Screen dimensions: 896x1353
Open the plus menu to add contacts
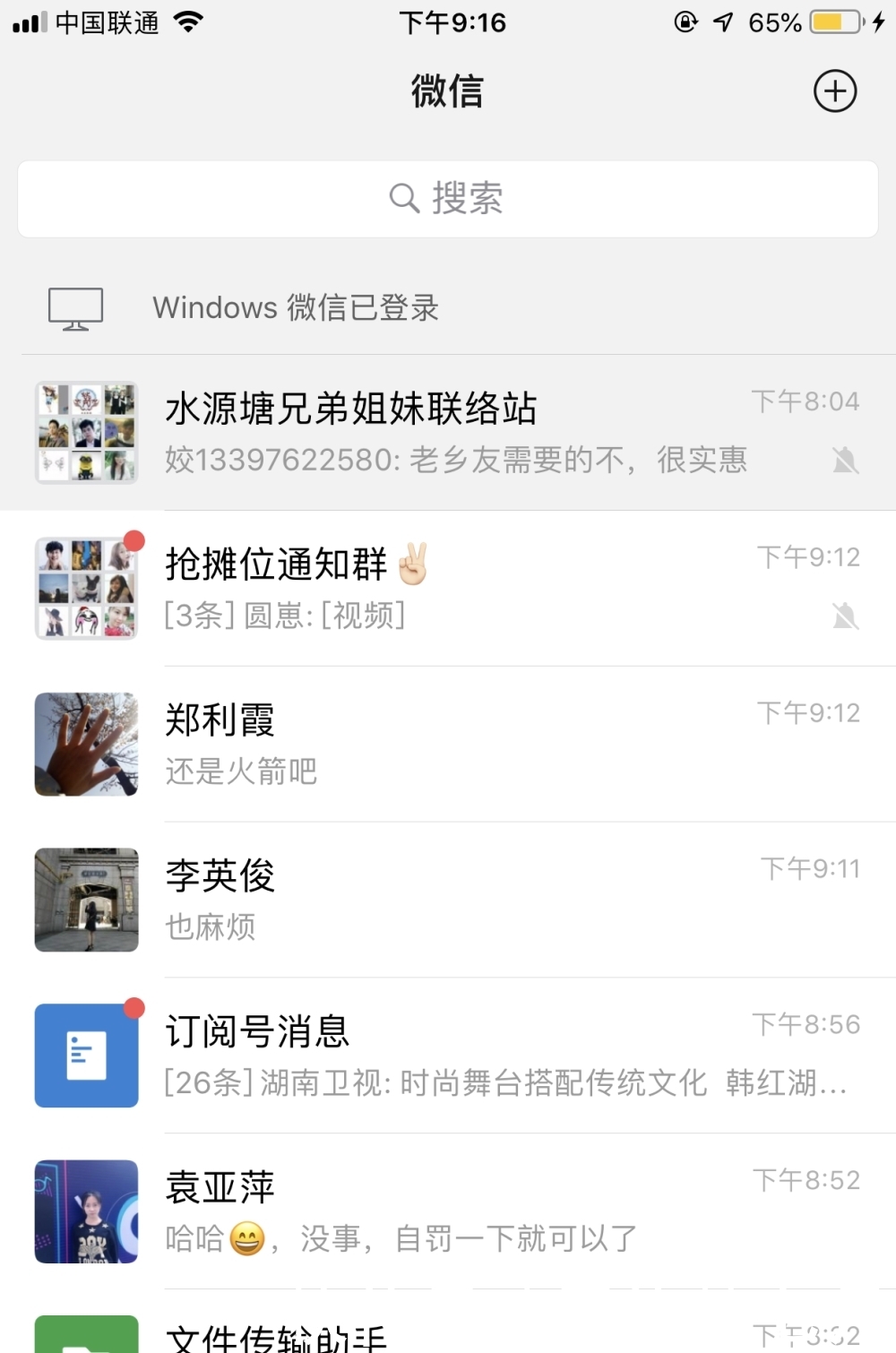835,90
